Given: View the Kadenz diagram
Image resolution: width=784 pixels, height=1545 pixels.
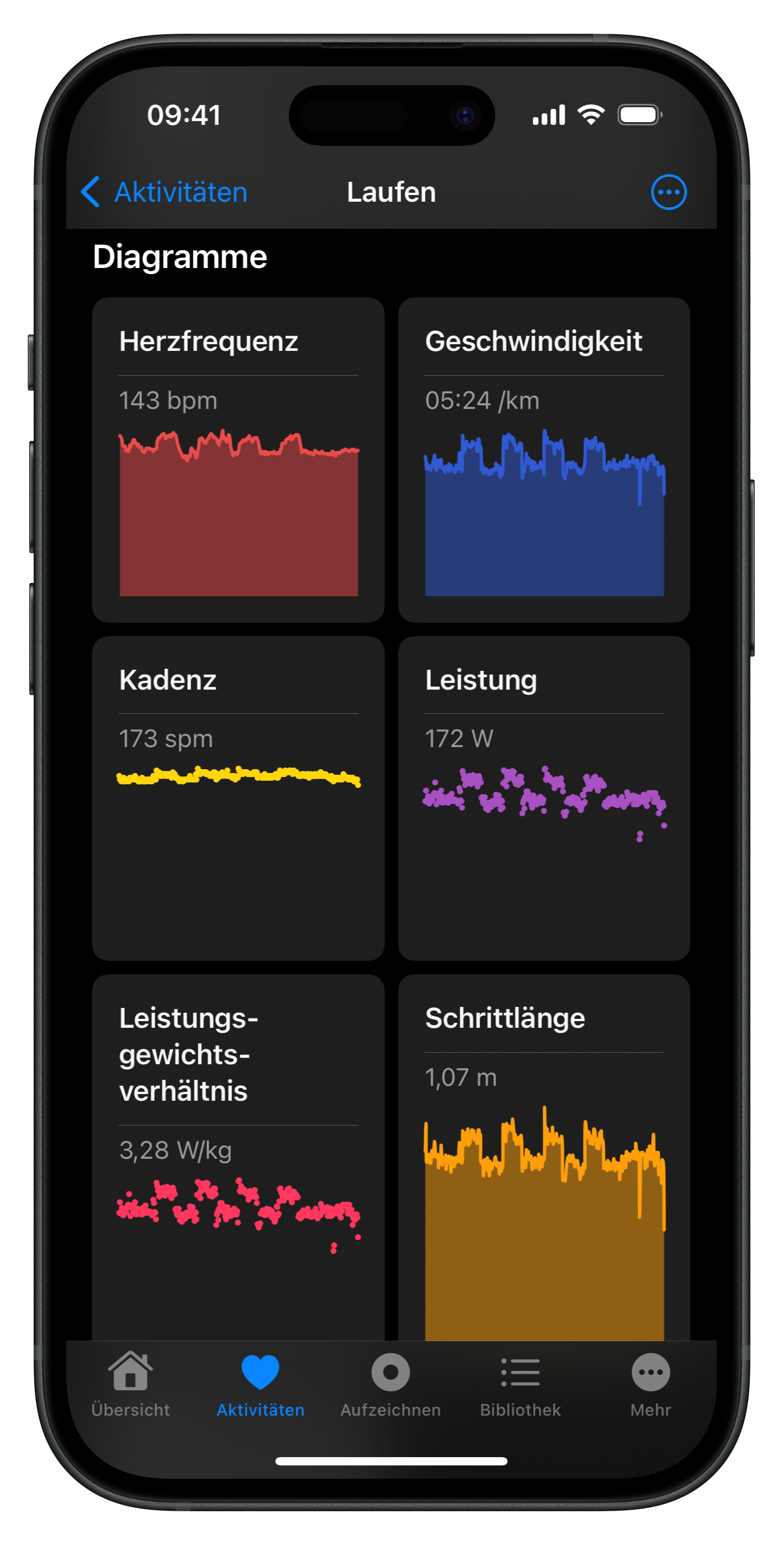Looking at the screenshot, I should click(238, 798).
